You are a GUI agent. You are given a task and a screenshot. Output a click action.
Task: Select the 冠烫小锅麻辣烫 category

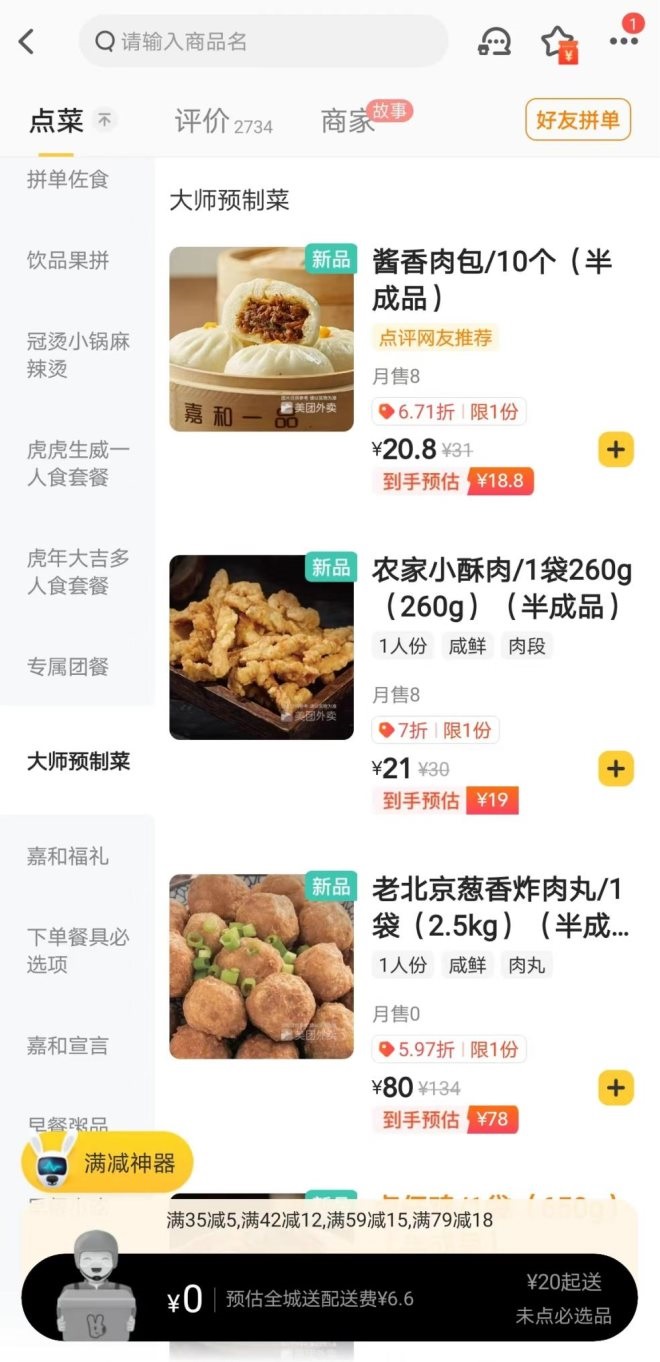[x=78, y=355]
